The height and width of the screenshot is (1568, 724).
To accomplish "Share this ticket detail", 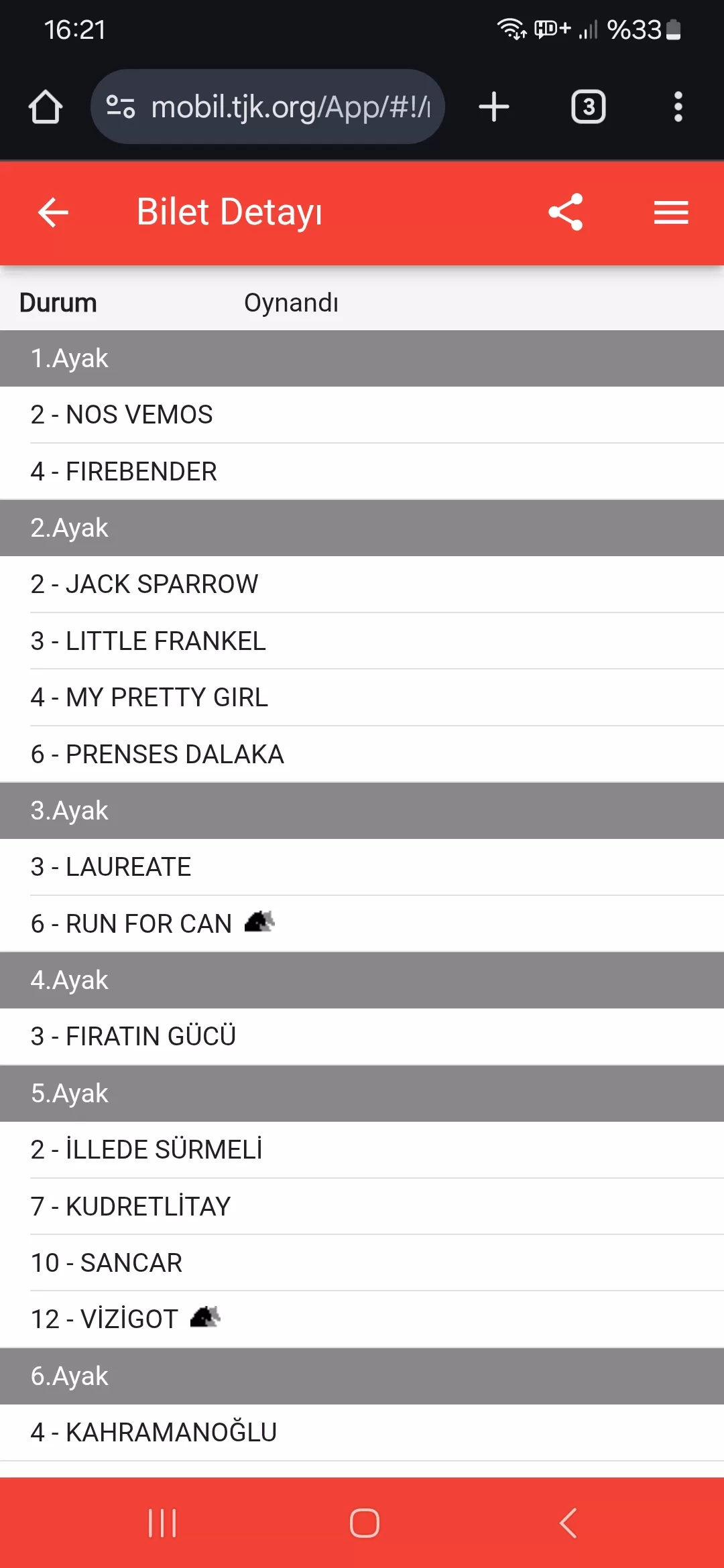I will [566, 213].
